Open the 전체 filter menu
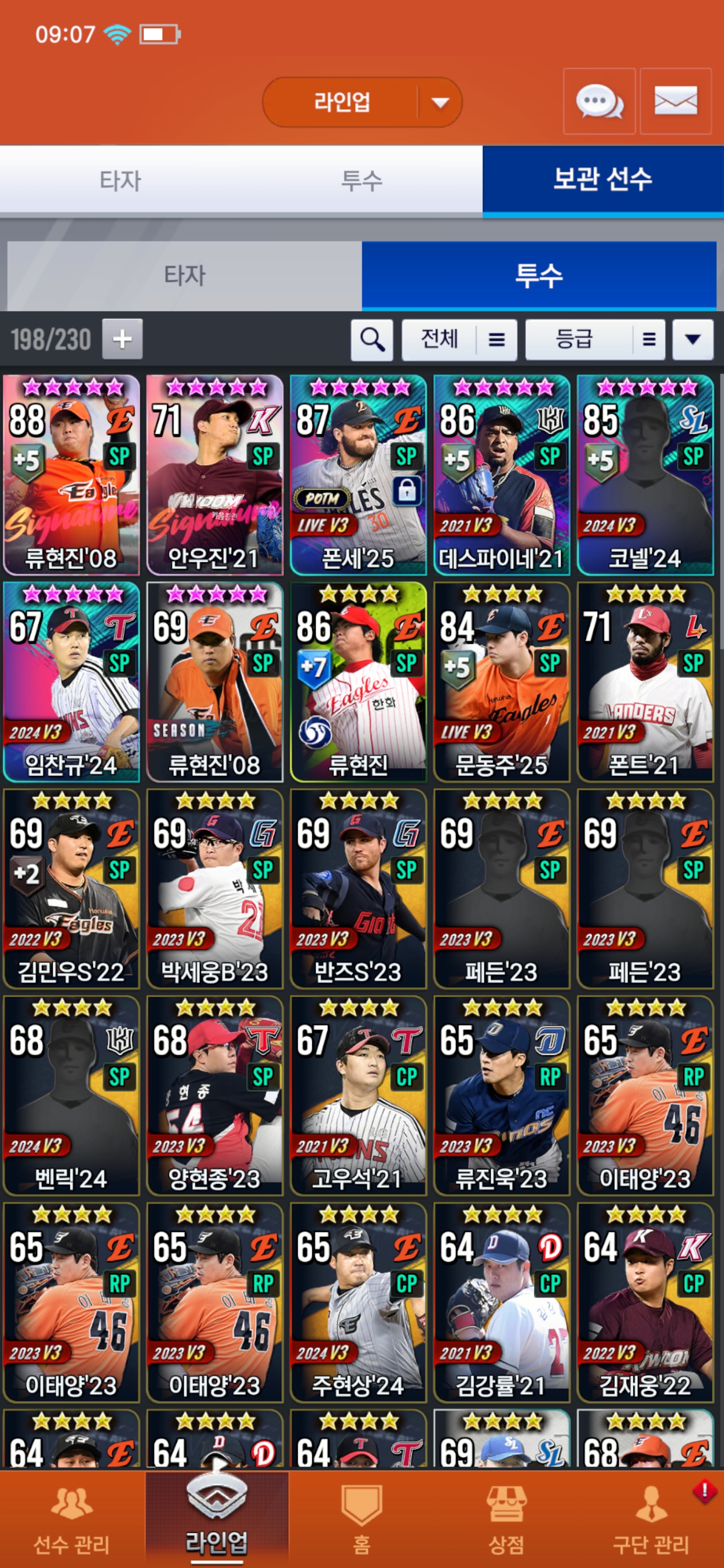This screenshot has height=1568, width=724. point(459,340)
